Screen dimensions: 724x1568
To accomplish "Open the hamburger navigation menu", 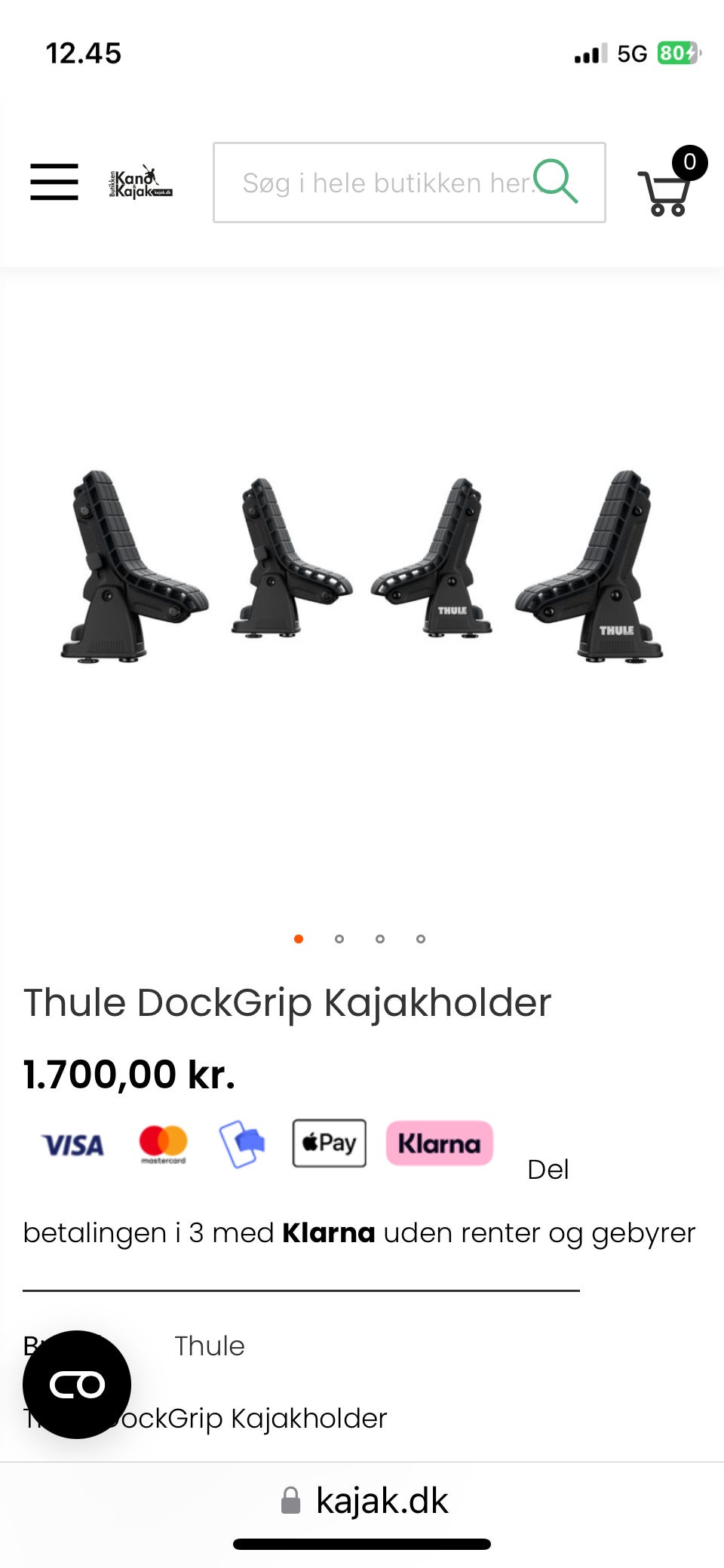I will coord(53,182).
